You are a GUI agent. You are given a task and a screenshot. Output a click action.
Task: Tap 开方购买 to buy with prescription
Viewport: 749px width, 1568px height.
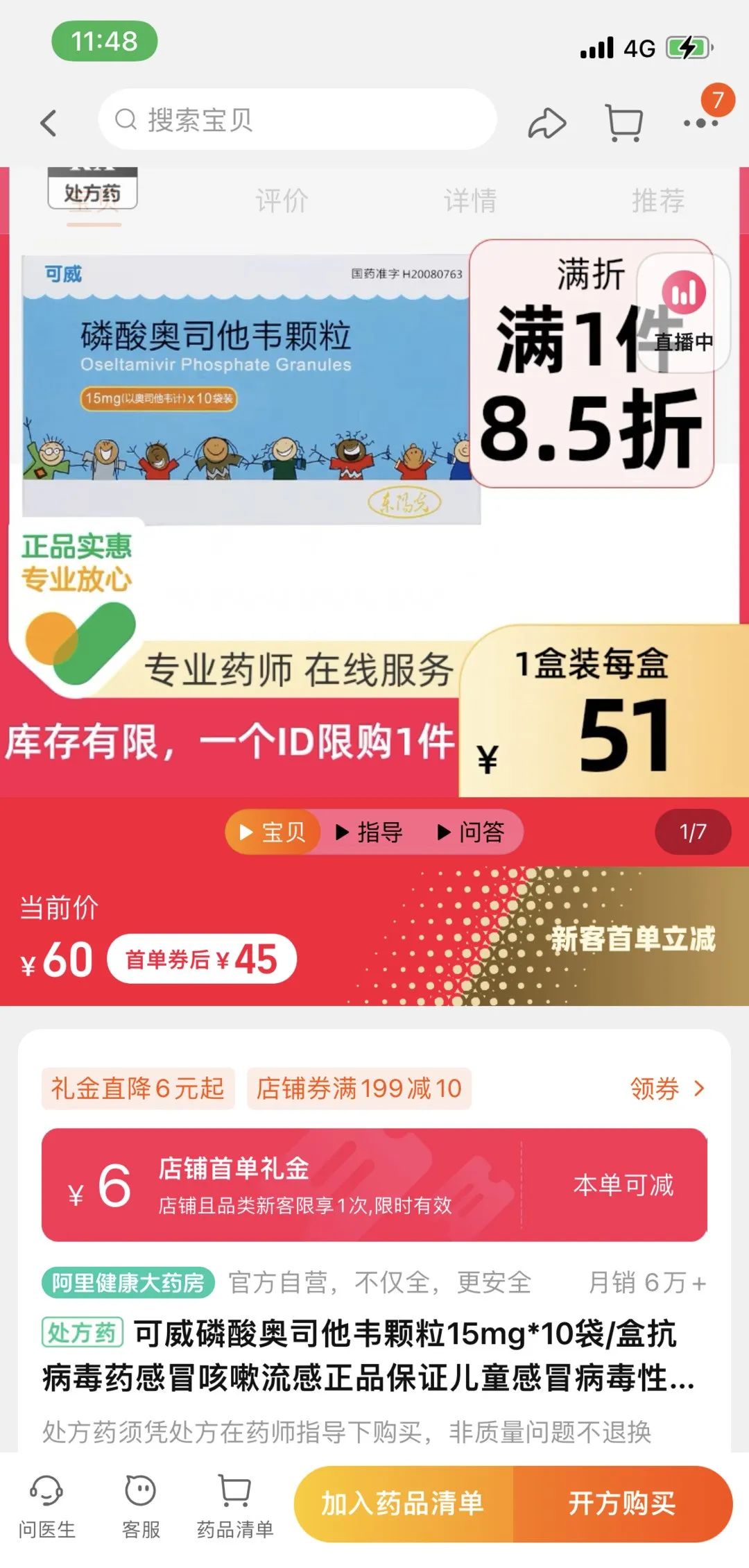[x=622, y=1504]
